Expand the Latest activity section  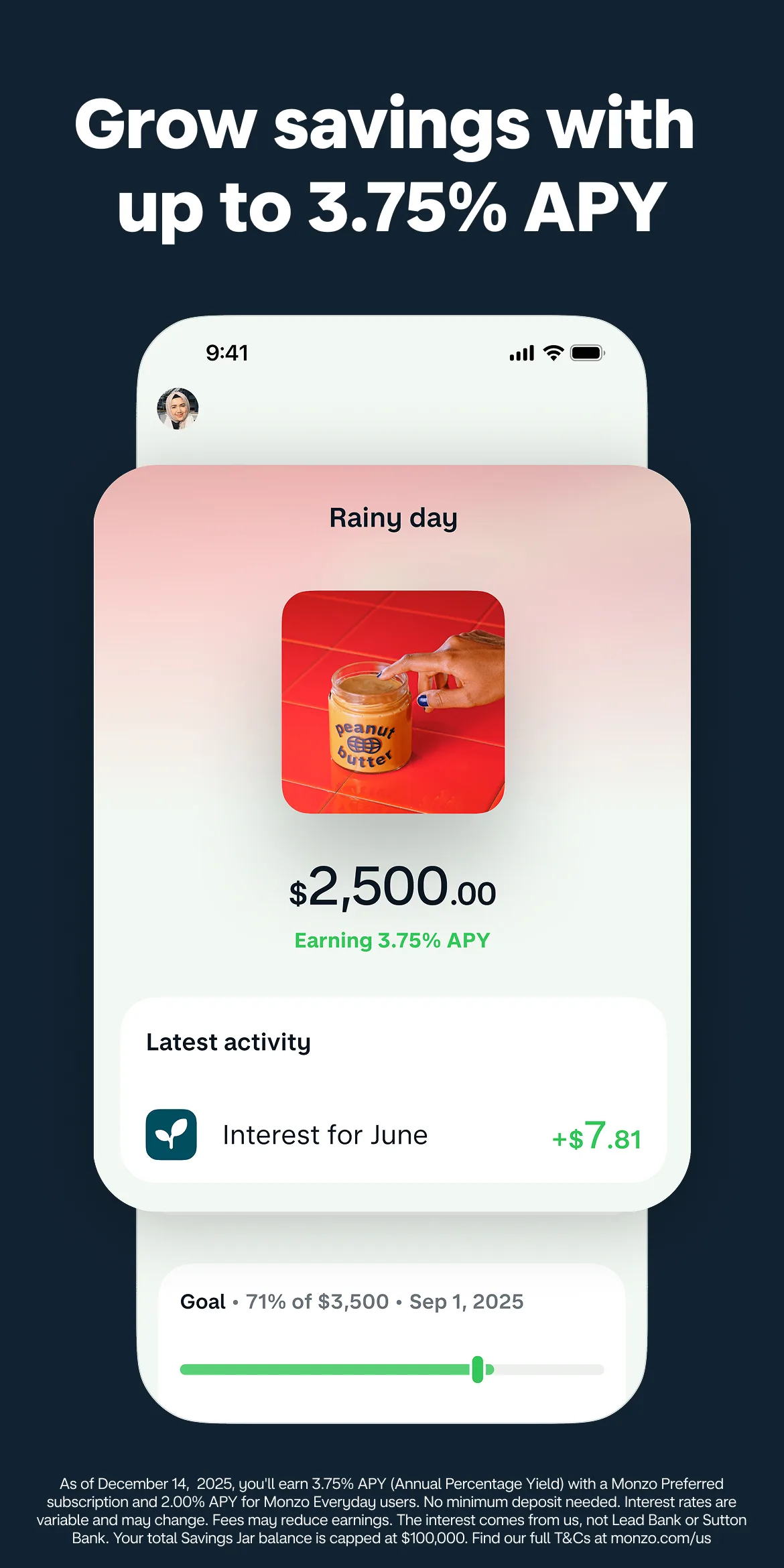[228, 1042]
